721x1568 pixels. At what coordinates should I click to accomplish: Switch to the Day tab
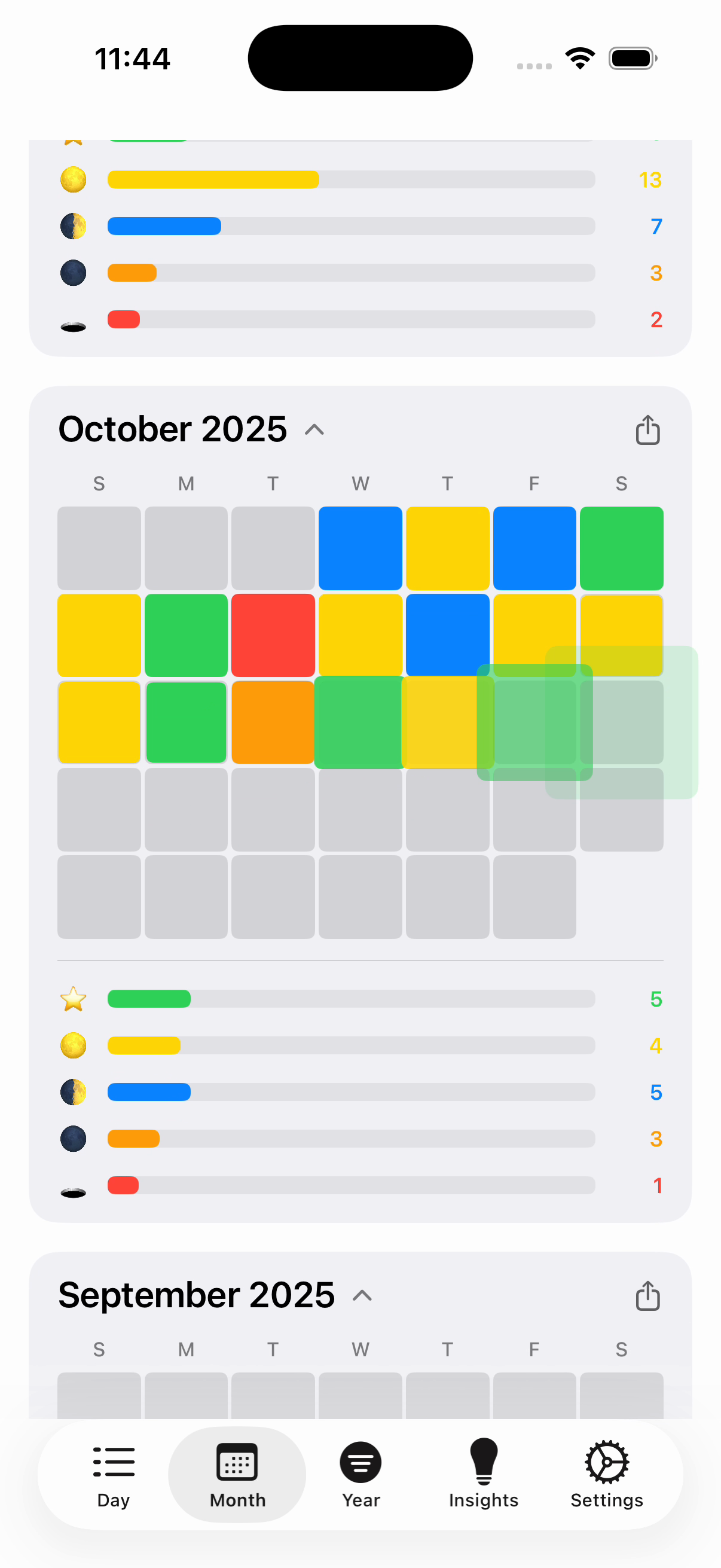point(113,1474)
